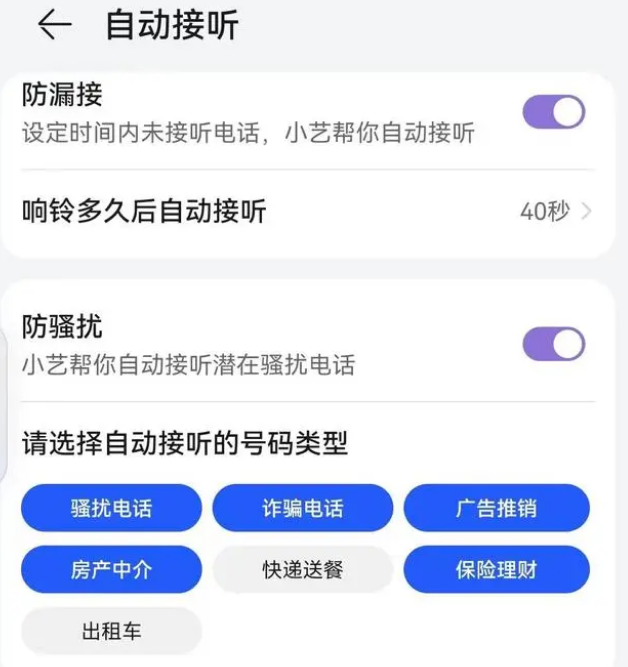Viewport: 628px width, 667px height.
Task: Open 响铃多久后自动接听 setting
Action: tap(310, 212)
